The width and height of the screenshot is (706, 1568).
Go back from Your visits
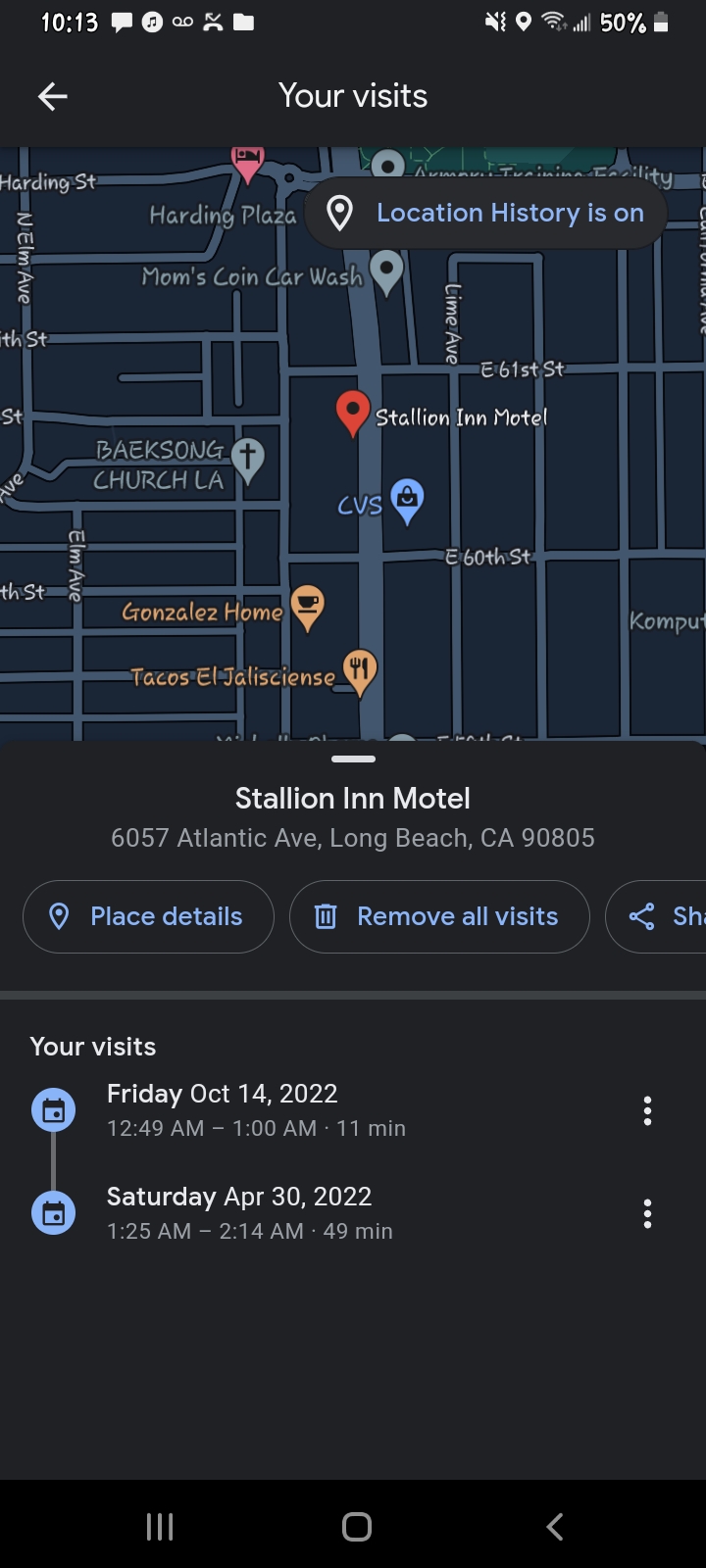[x=53, y=96]
